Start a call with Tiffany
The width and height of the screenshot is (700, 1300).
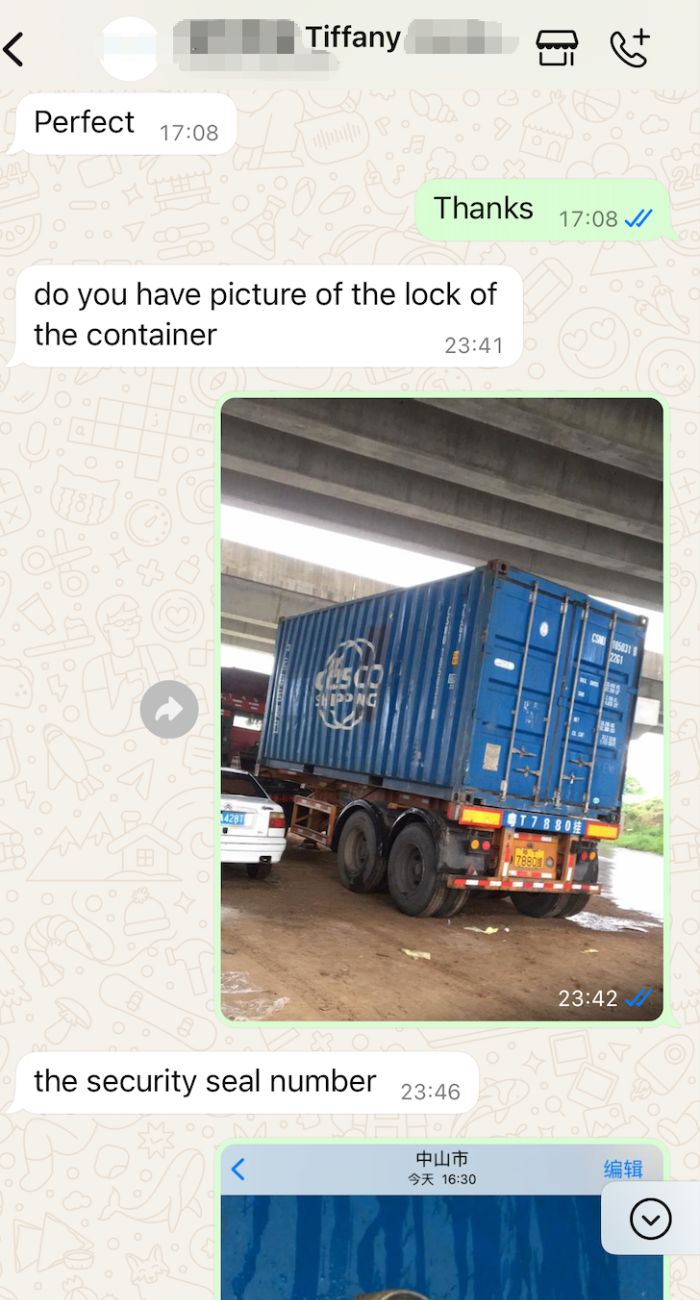(x=630, y=47)
